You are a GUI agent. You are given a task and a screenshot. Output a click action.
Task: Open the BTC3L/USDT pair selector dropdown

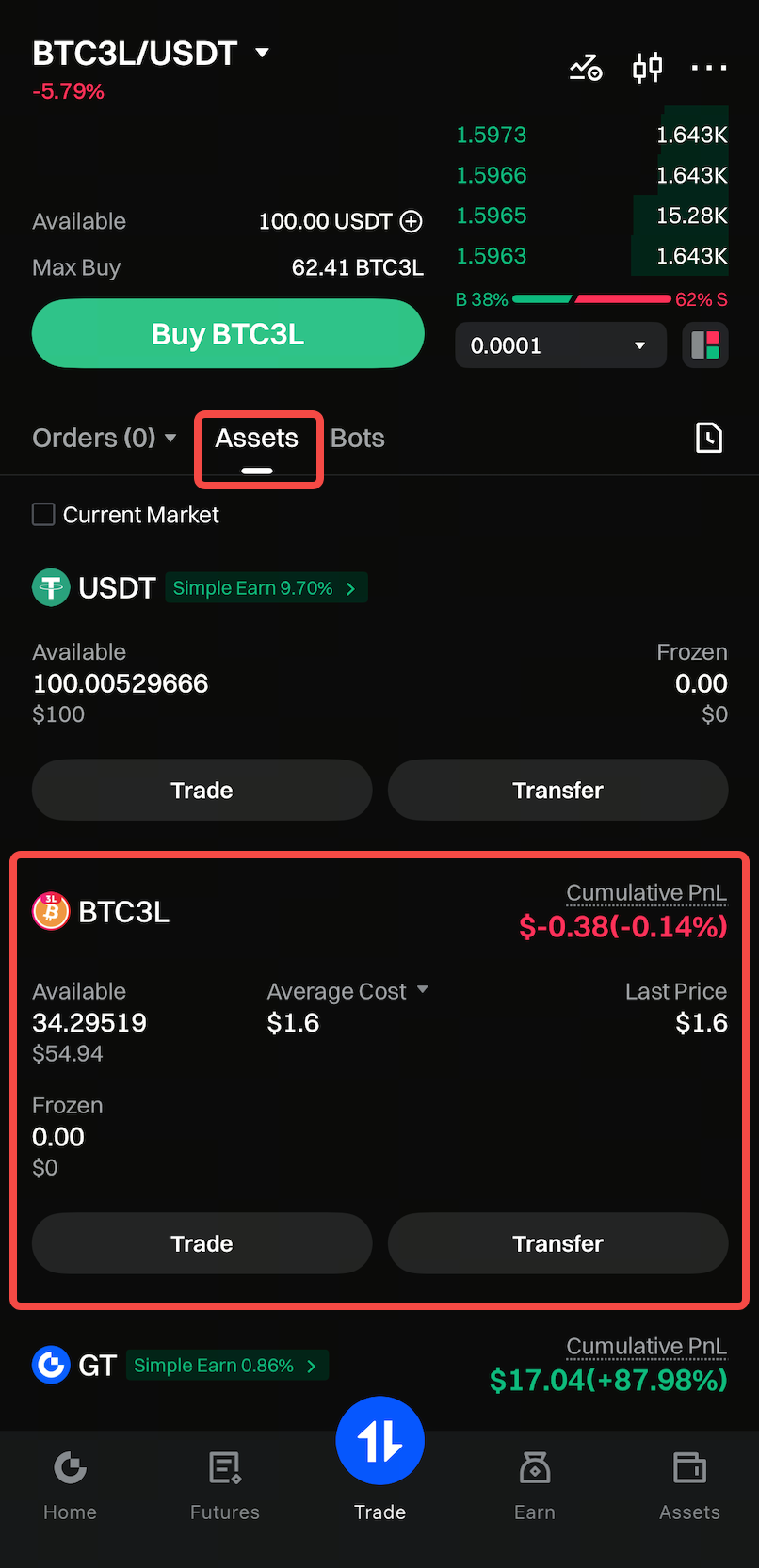(x=262, y=54)
